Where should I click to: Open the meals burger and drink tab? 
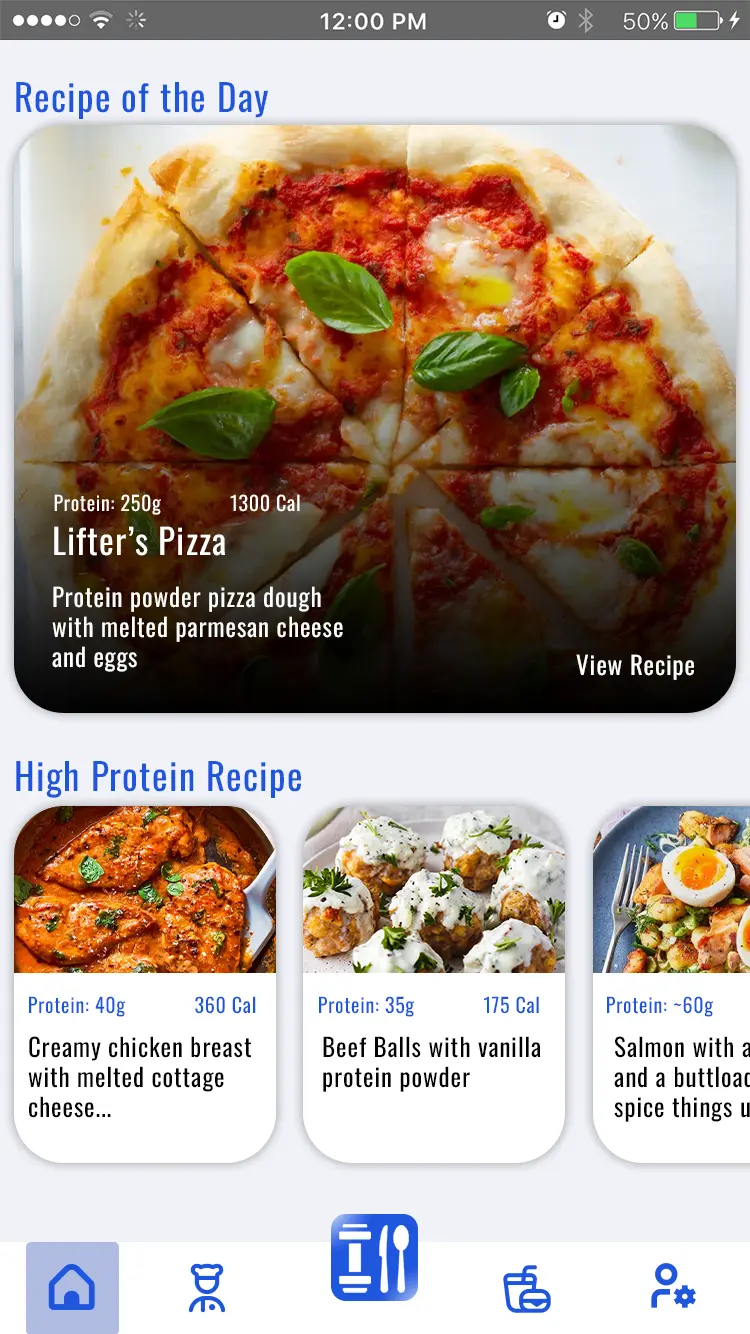point(527,1287)
